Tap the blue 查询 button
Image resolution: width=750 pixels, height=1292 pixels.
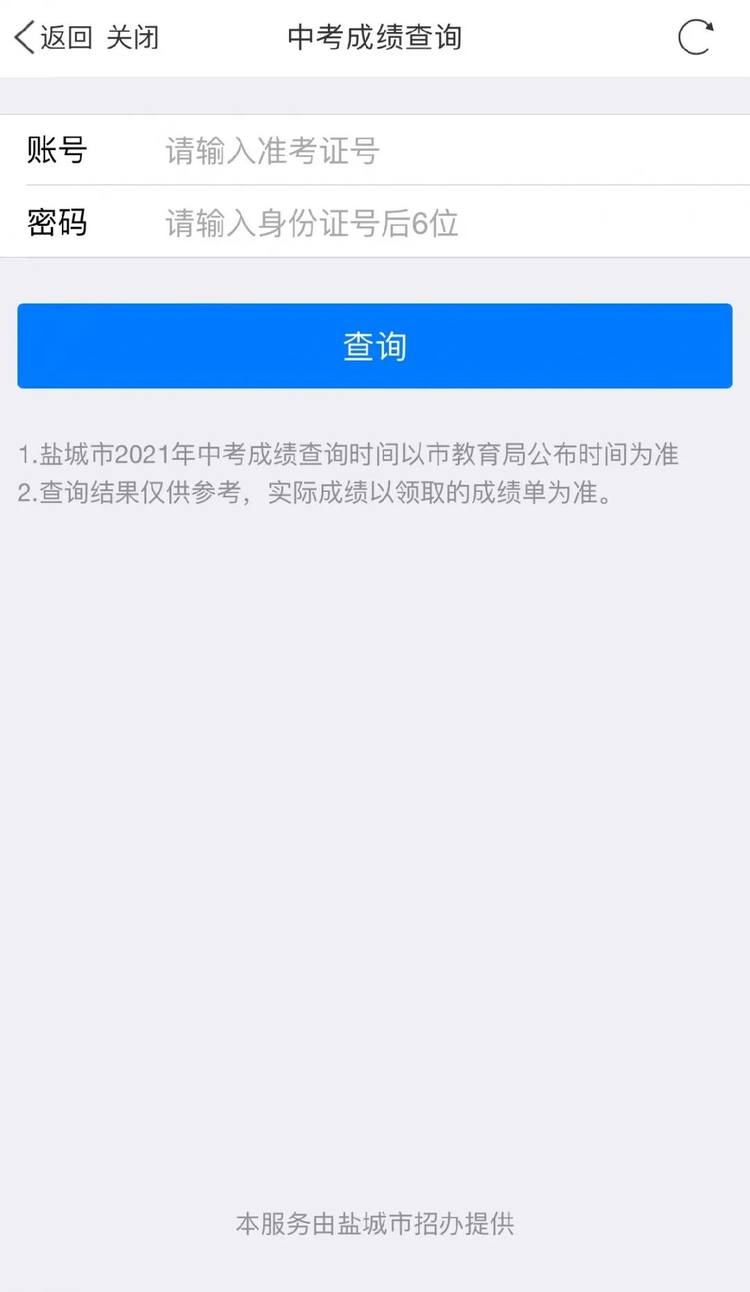point(375,346)
